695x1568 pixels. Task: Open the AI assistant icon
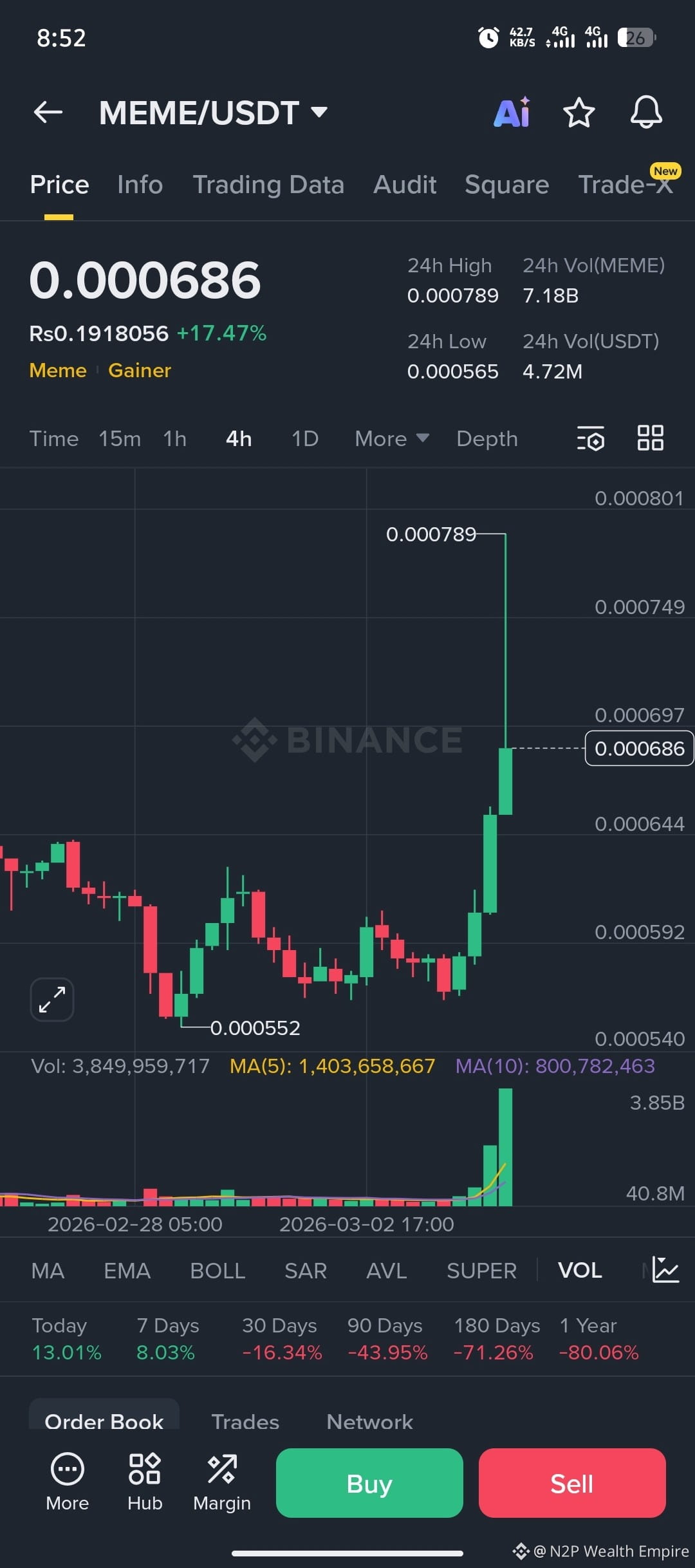tap(512, 113)
